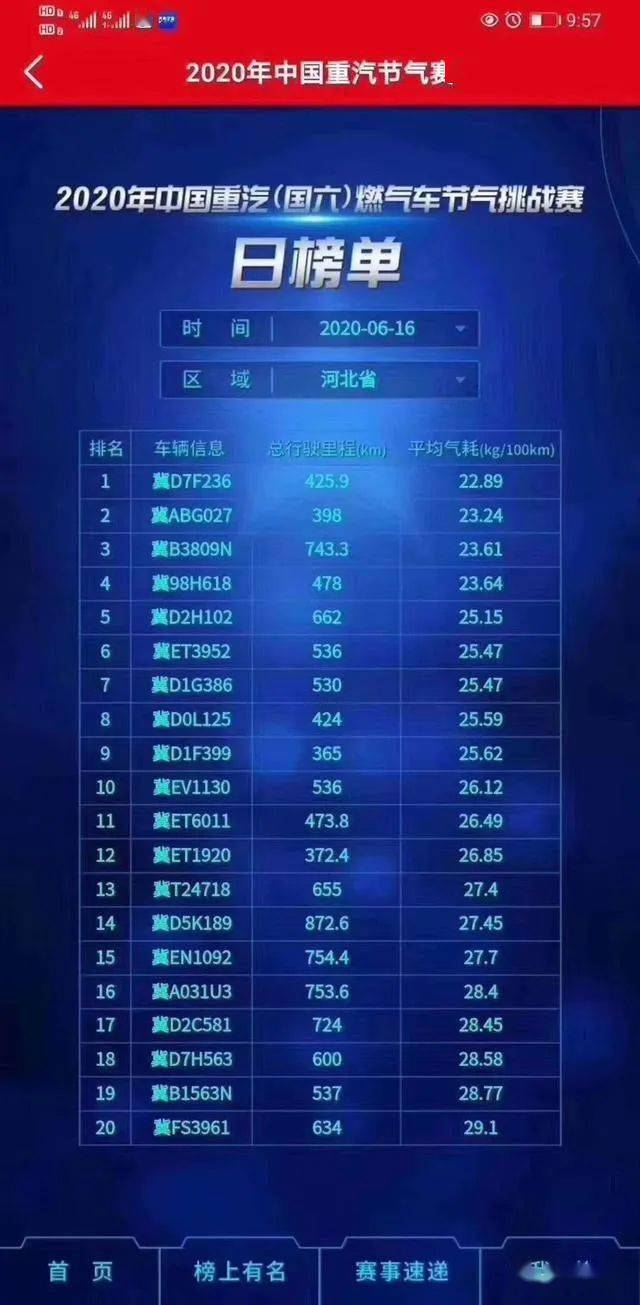
Task: Switch to the 榜上有名 tab
Action: pos(240,1271)
